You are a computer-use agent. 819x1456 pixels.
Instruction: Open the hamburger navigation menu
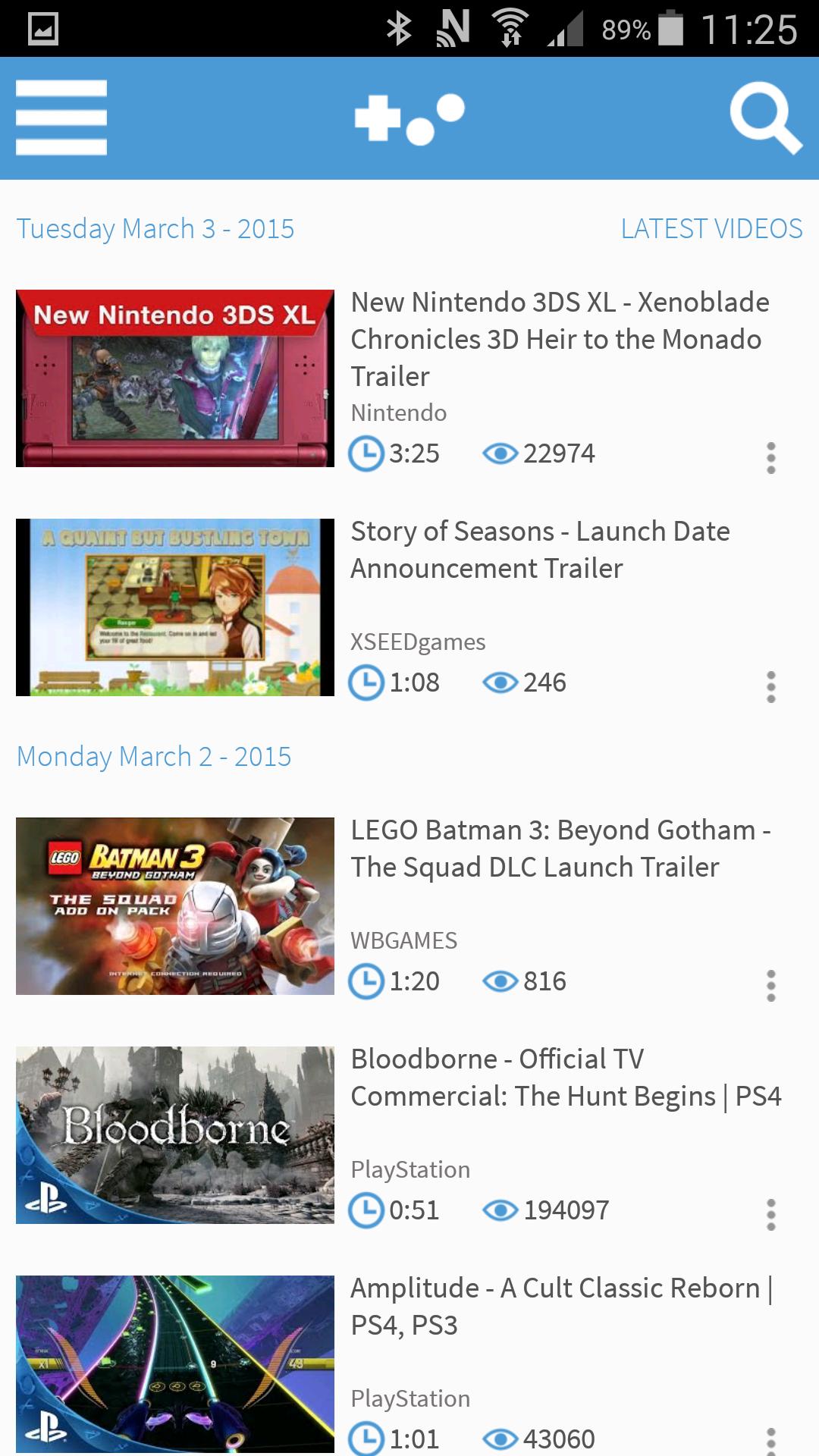pyautogui.click(x=61, y=118)
